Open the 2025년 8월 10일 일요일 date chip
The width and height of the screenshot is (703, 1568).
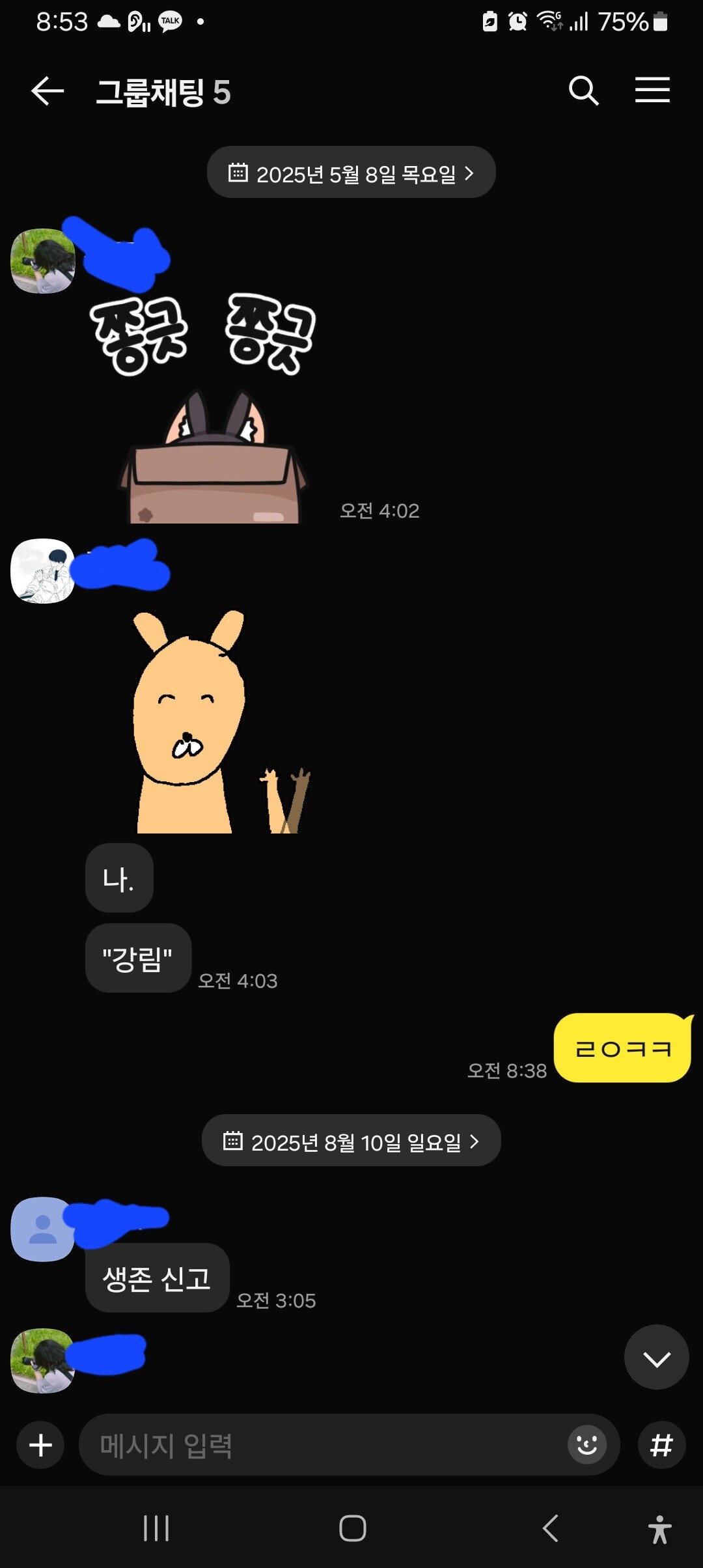[351, 1140]
